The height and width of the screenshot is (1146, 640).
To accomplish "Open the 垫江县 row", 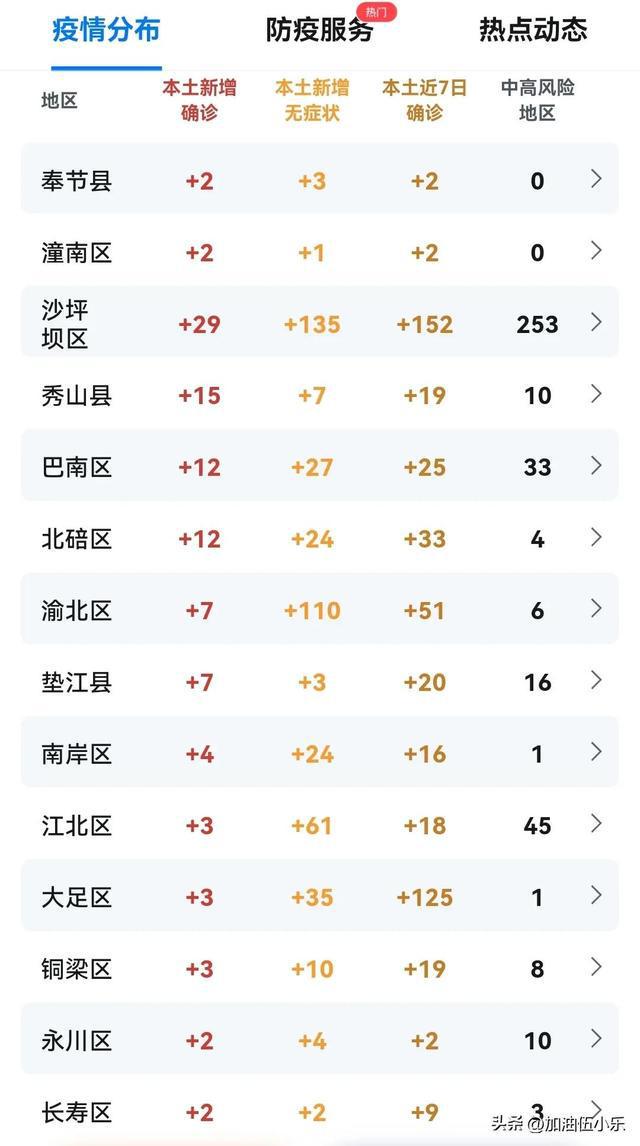I will 320,682.
